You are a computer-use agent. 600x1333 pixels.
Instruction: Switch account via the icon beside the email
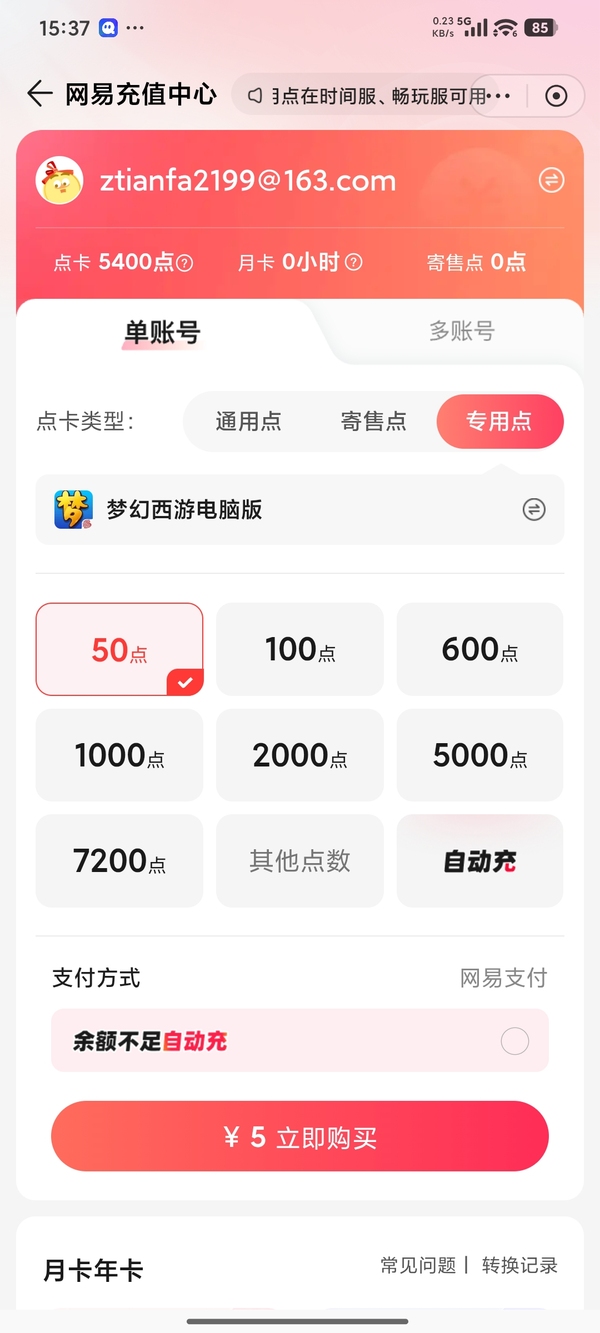click(x=551, y=180)
